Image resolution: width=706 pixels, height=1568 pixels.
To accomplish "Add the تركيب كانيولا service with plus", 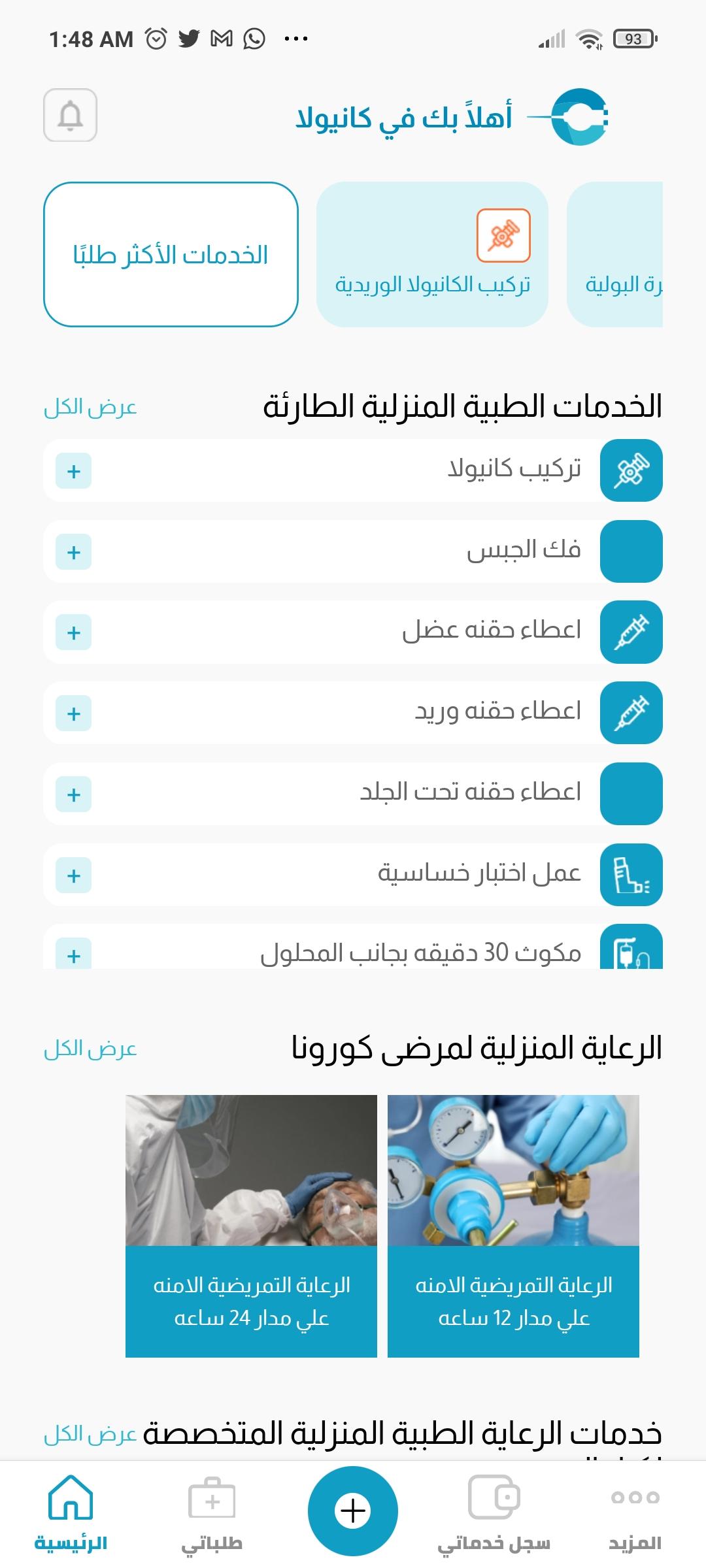I will point(74,471).
